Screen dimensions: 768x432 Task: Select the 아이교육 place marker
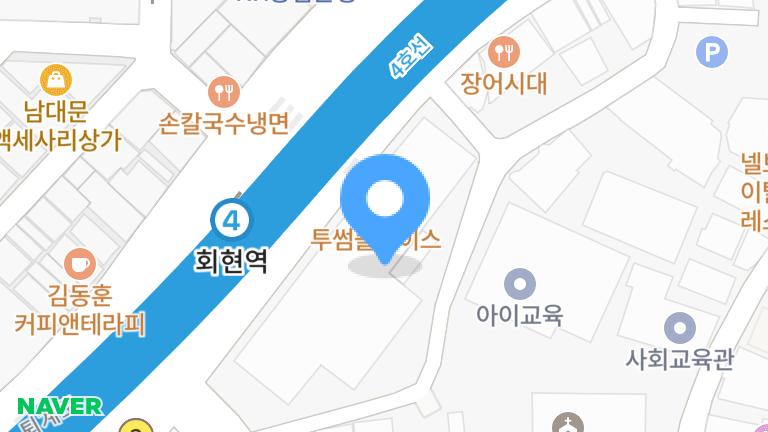click(519, 285)
